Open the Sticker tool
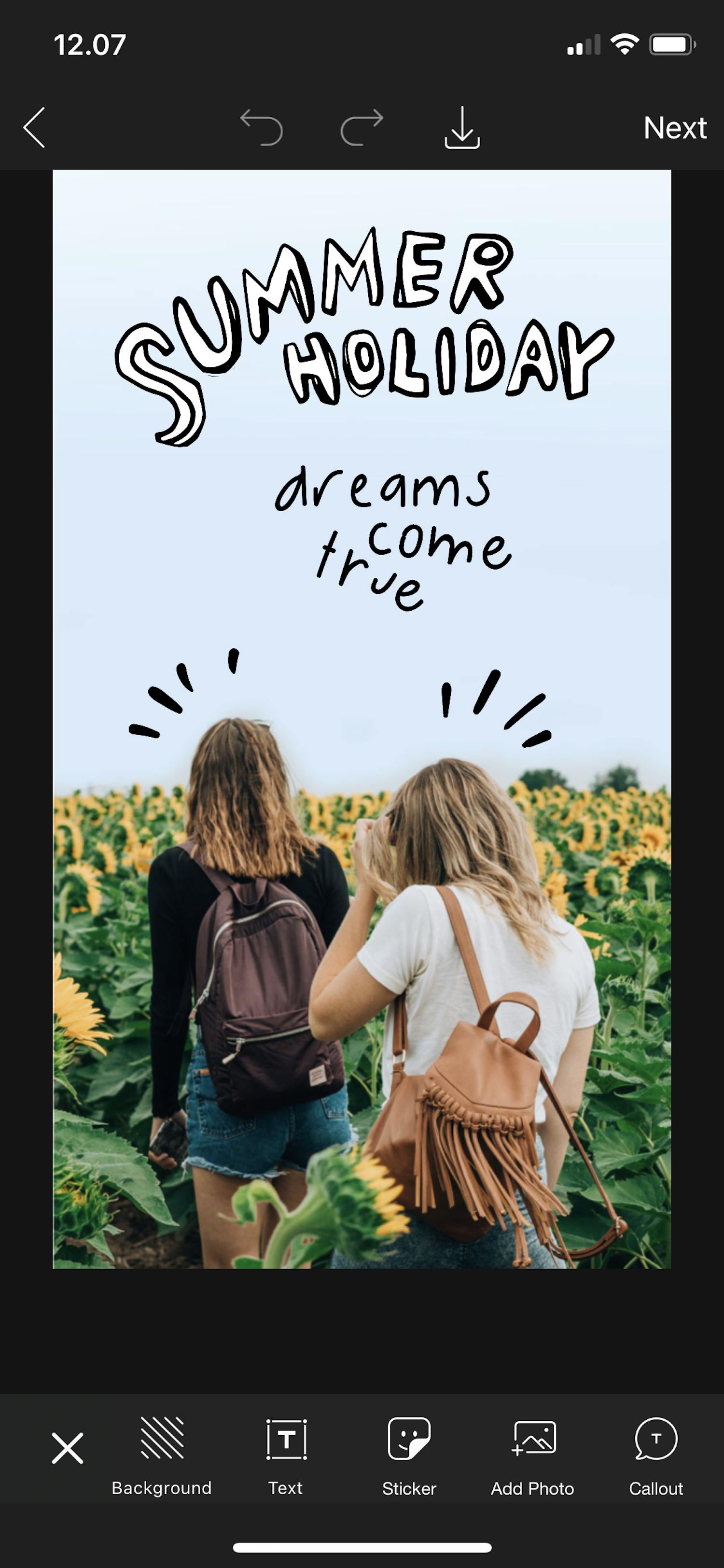This screenshot has width=724, height=1568. pos(409,1455)
